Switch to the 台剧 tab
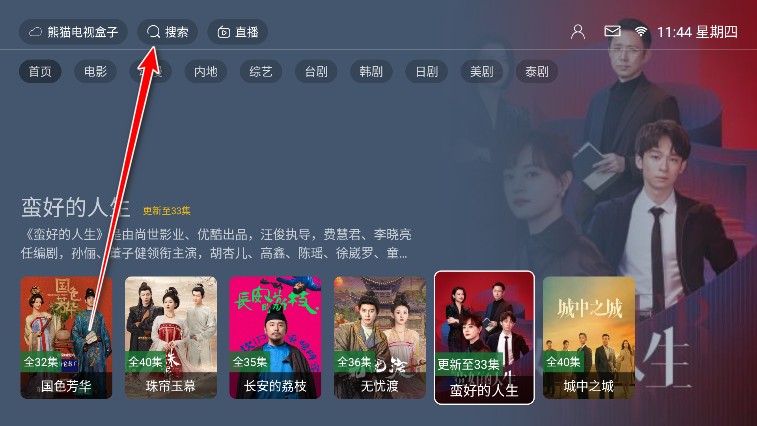The width and height of the screenshot is (757, 426). point(315,71)
